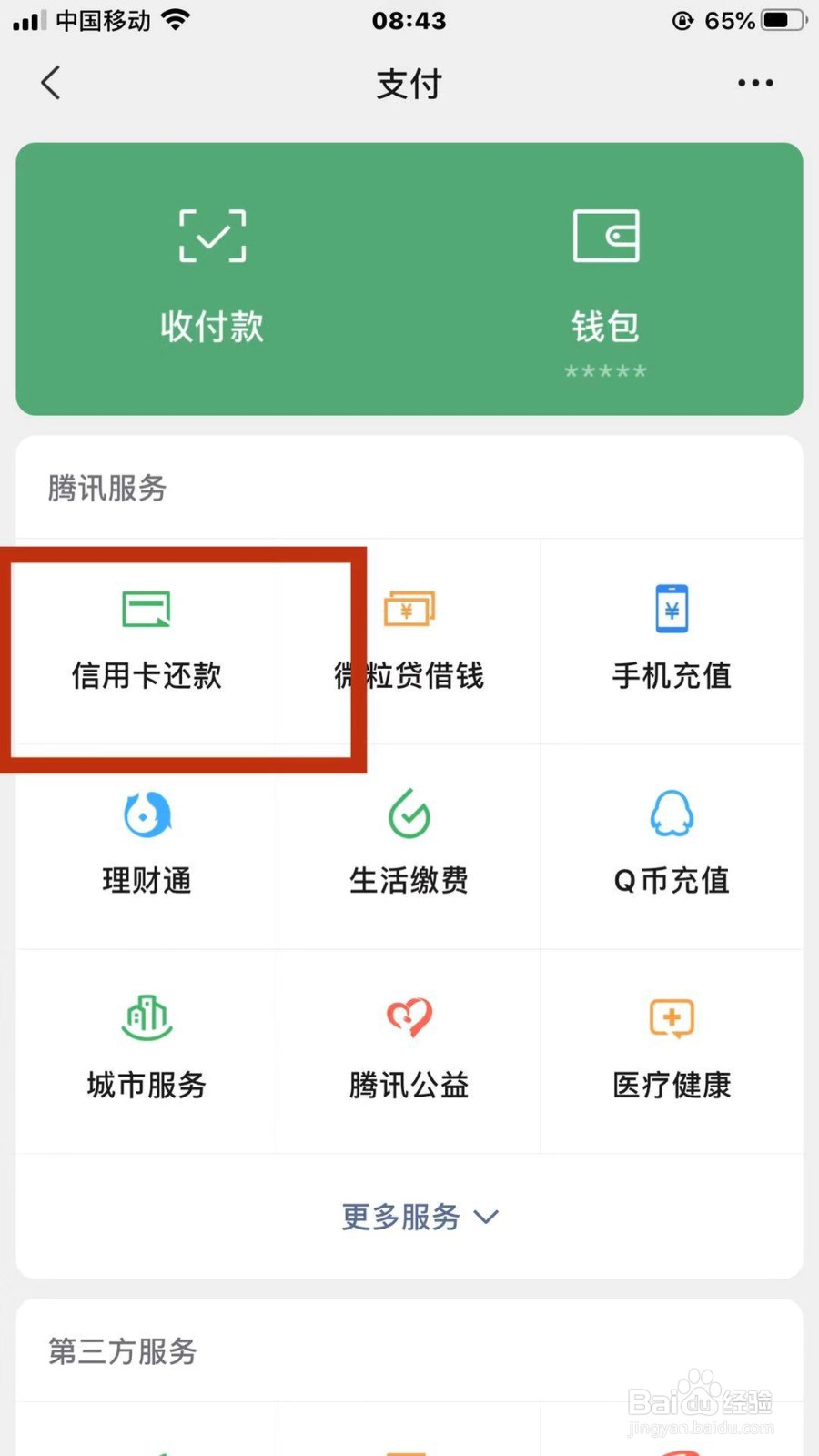The height and width of the screenshot is (1456, 819).
Task: Select 城市服务 city services
Action: pyautogui.click(x=146, y=1051)
